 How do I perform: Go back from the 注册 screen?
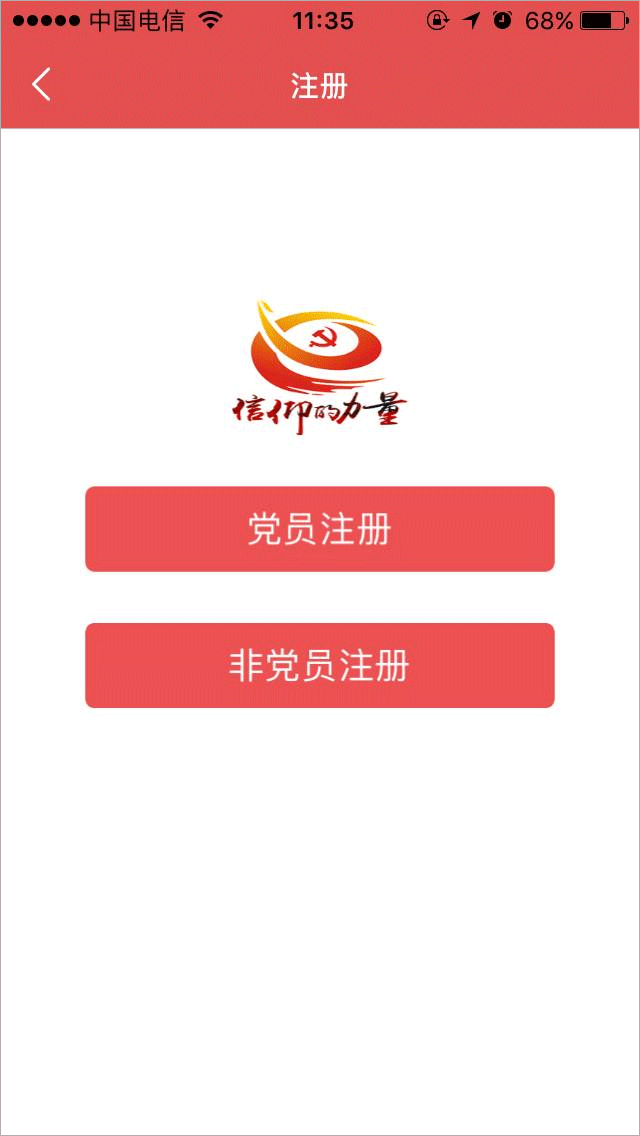point(41,85)
